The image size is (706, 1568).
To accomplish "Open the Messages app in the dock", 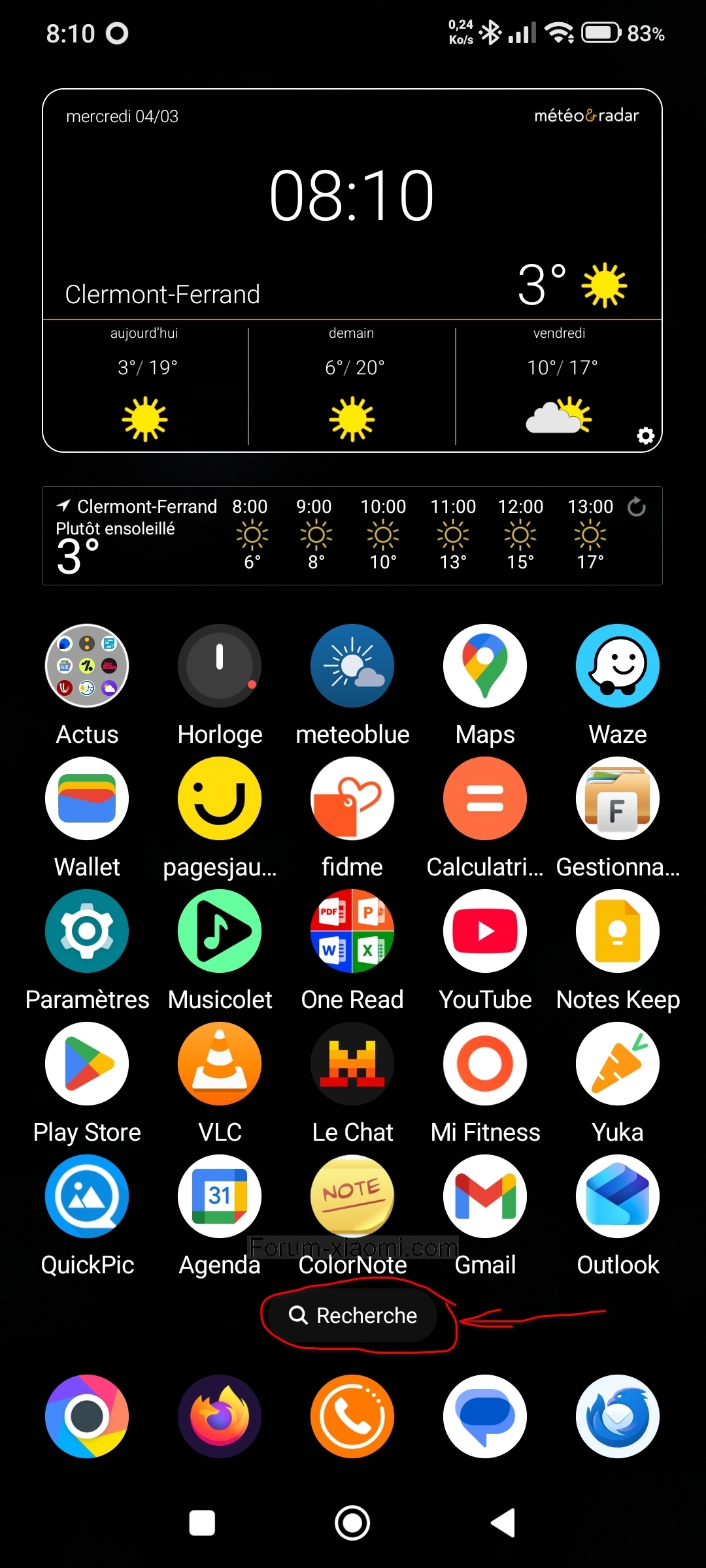I will (x=485, y=1416).
